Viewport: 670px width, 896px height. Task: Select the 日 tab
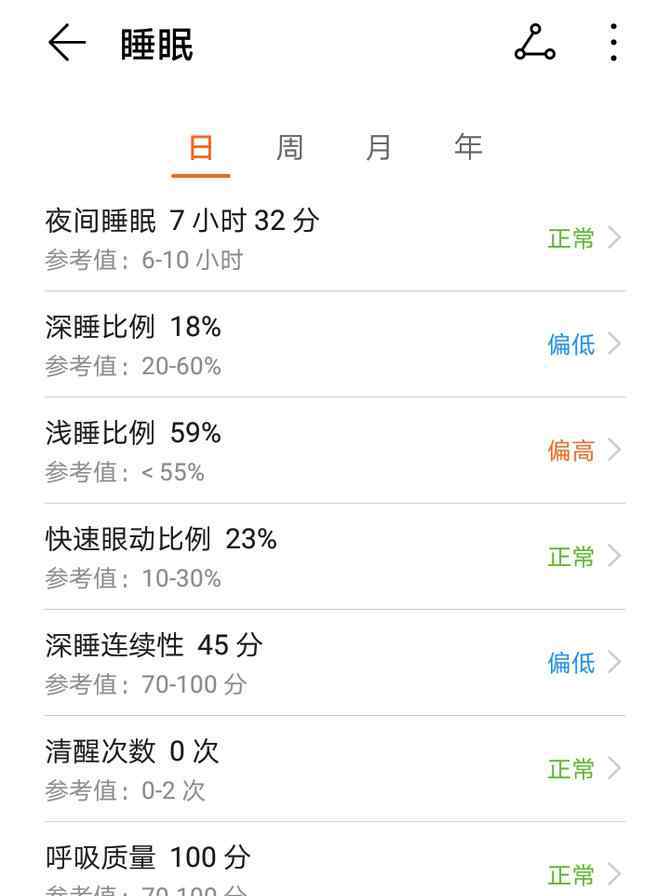click(201, 148)
